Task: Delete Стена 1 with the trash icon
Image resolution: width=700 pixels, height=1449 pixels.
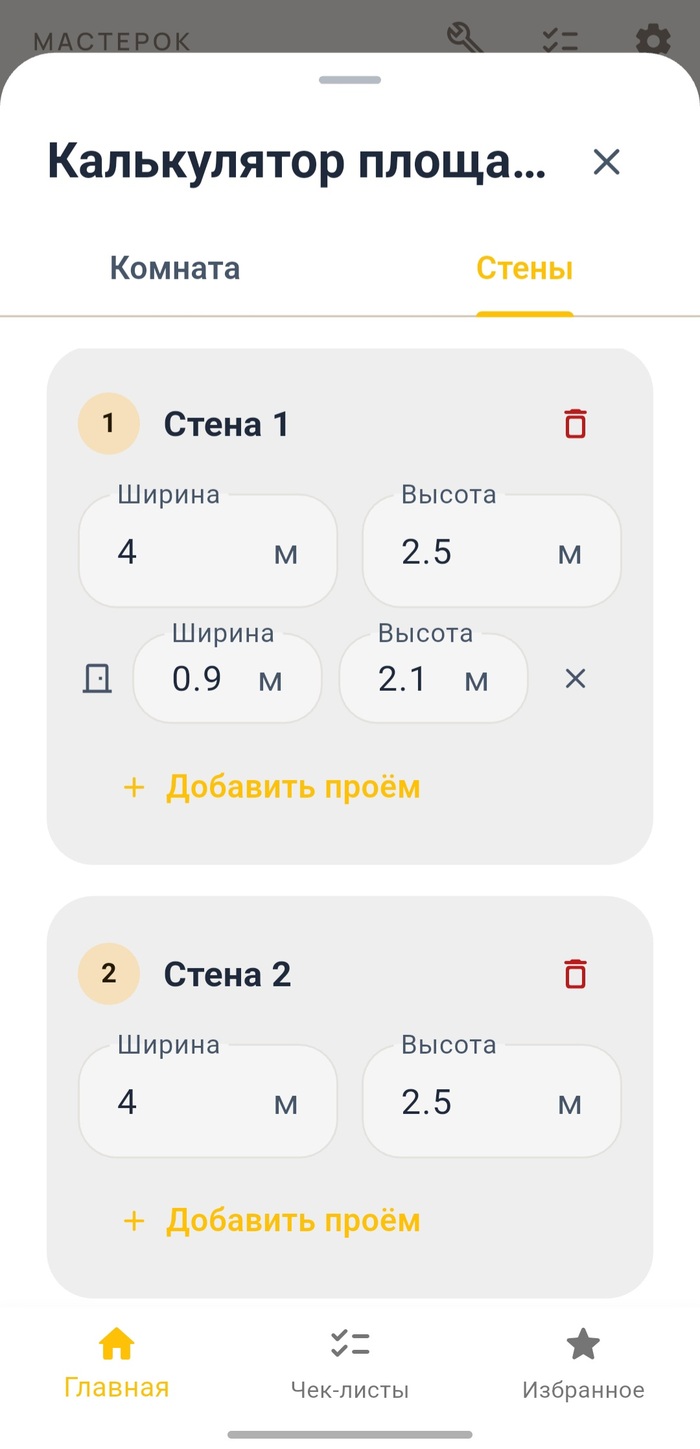Action: 575,424
